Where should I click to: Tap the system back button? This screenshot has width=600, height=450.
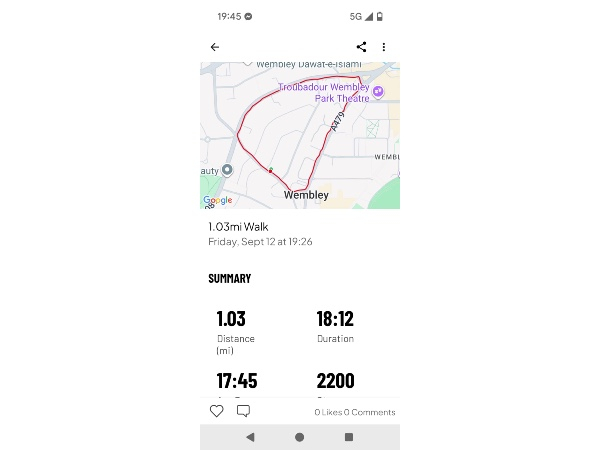[250, 437]
